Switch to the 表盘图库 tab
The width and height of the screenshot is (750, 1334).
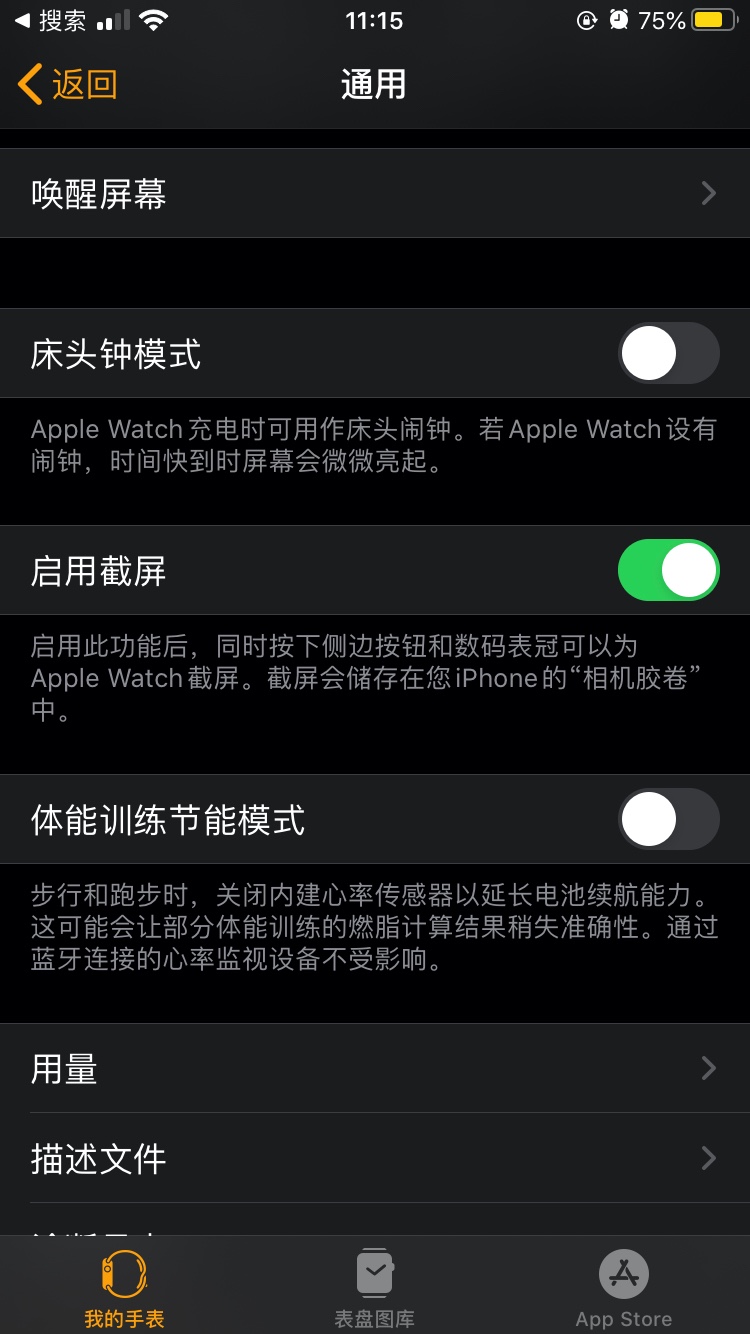[374, 1288]
